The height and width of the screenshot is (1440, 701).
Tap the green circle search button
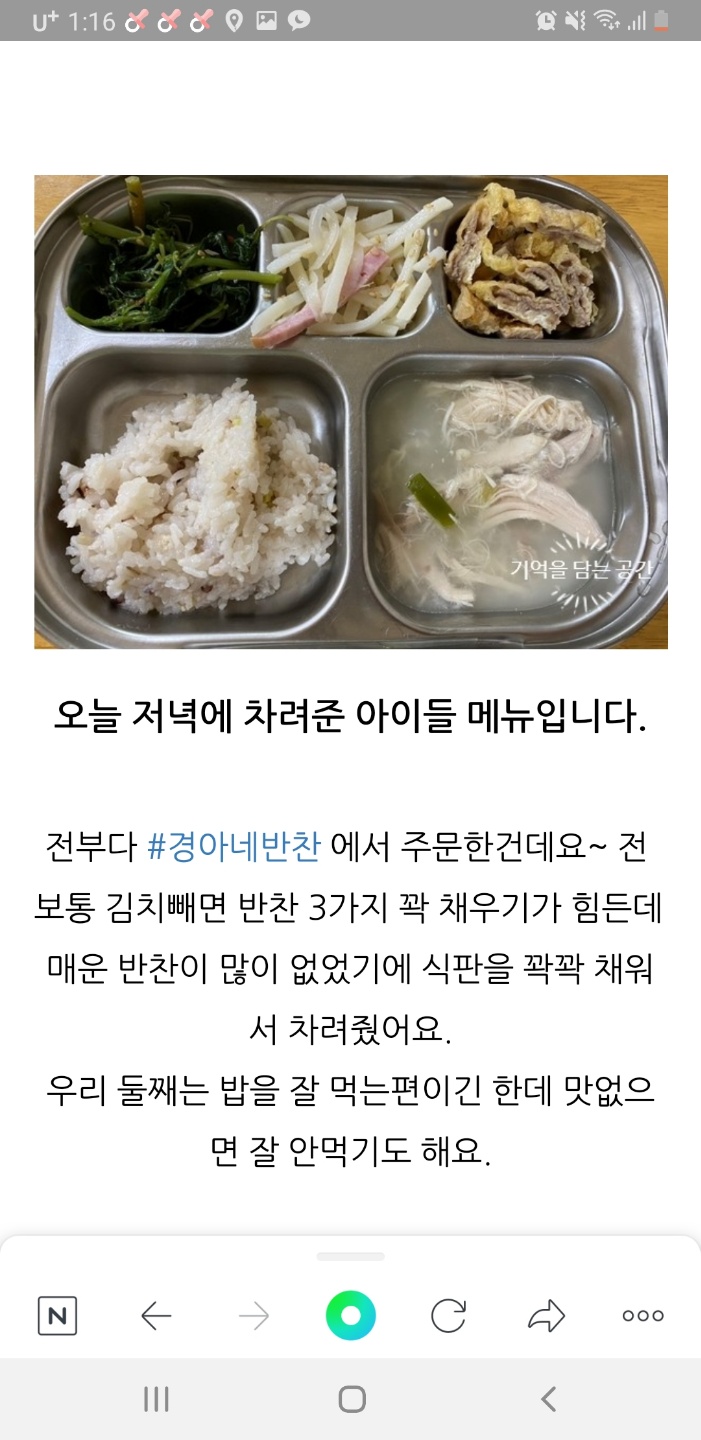(350, 1316)
